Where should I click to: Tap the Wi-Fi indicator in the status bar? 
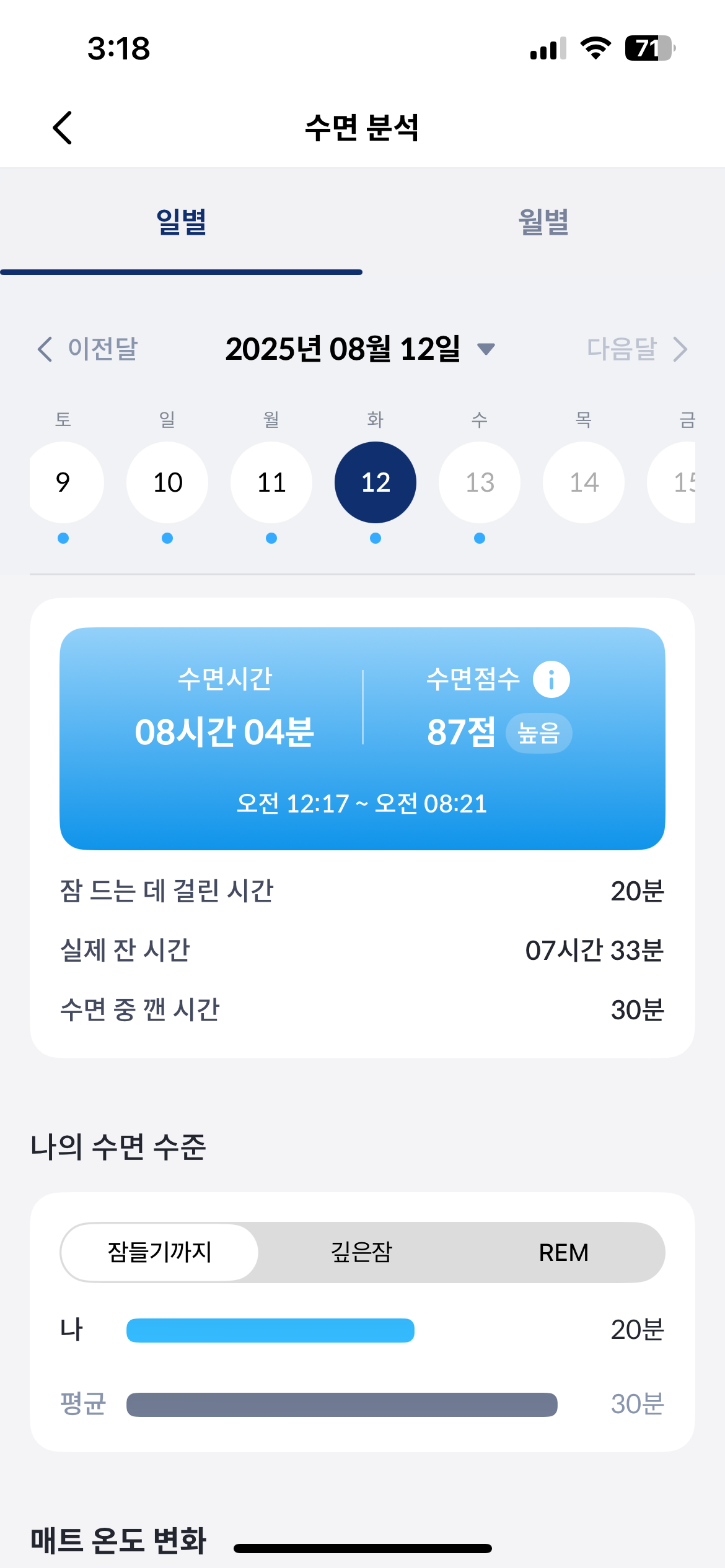pos(595,49)
